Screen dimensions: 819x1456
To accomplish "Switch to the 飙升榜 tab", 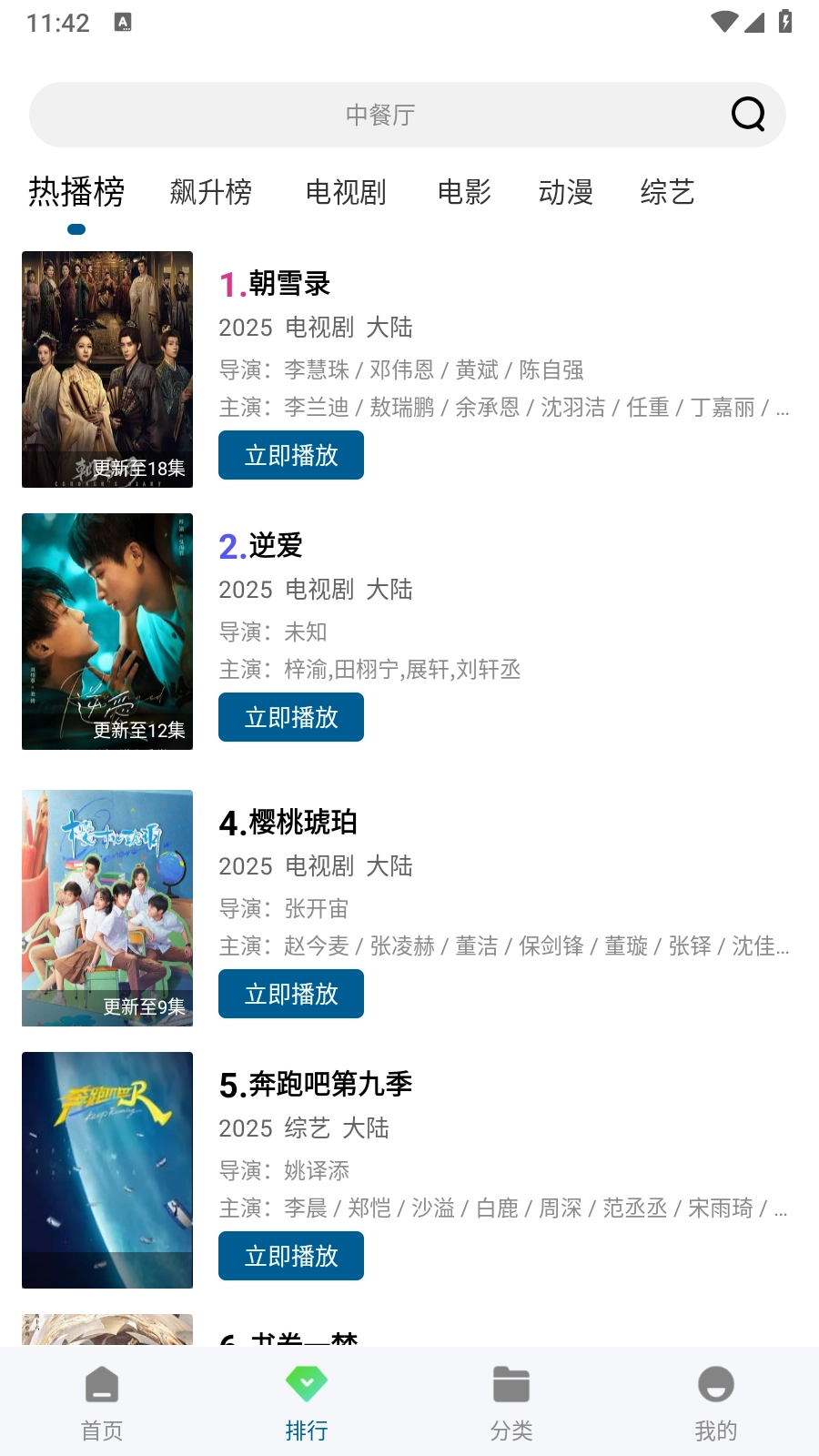I will pos(211,192).
